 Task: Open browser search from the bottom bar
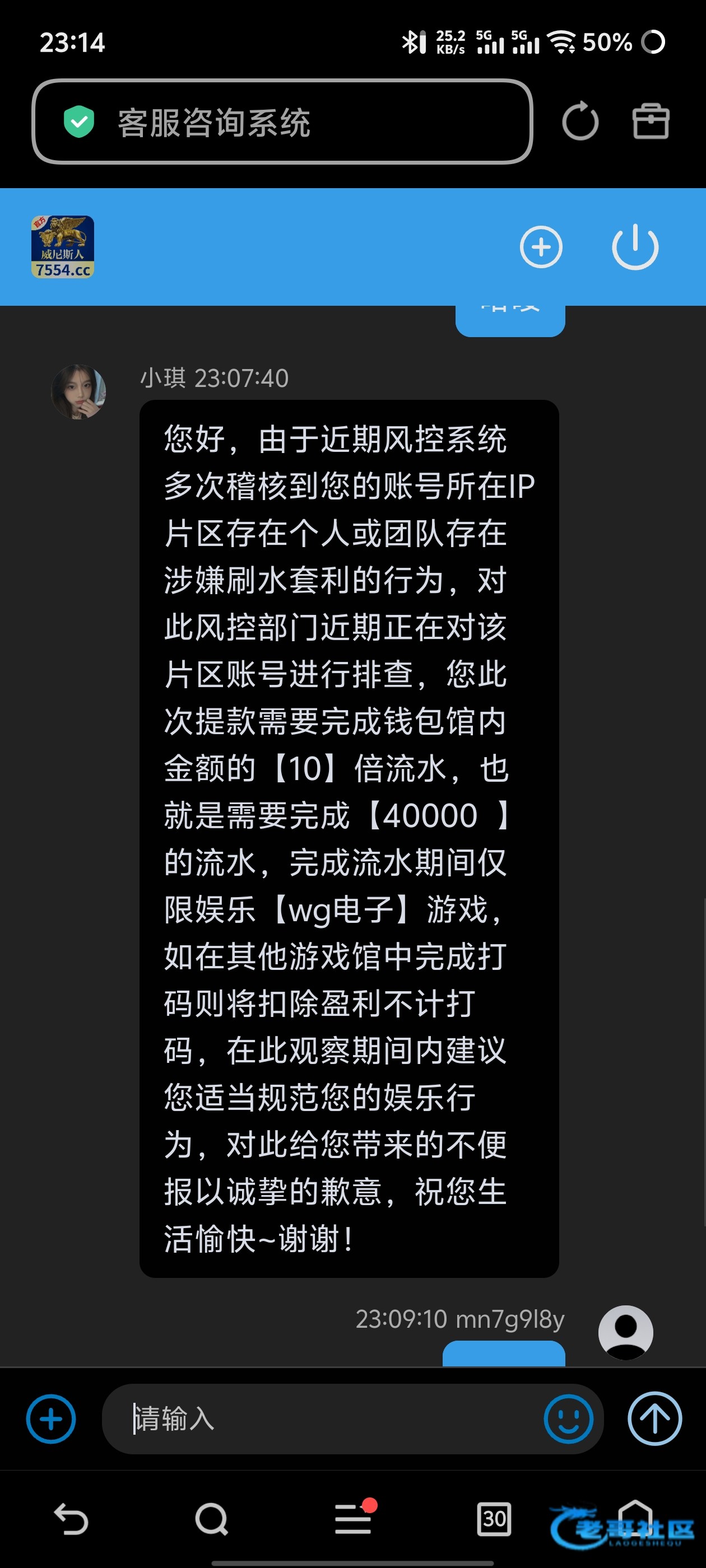click(212, 1519)
